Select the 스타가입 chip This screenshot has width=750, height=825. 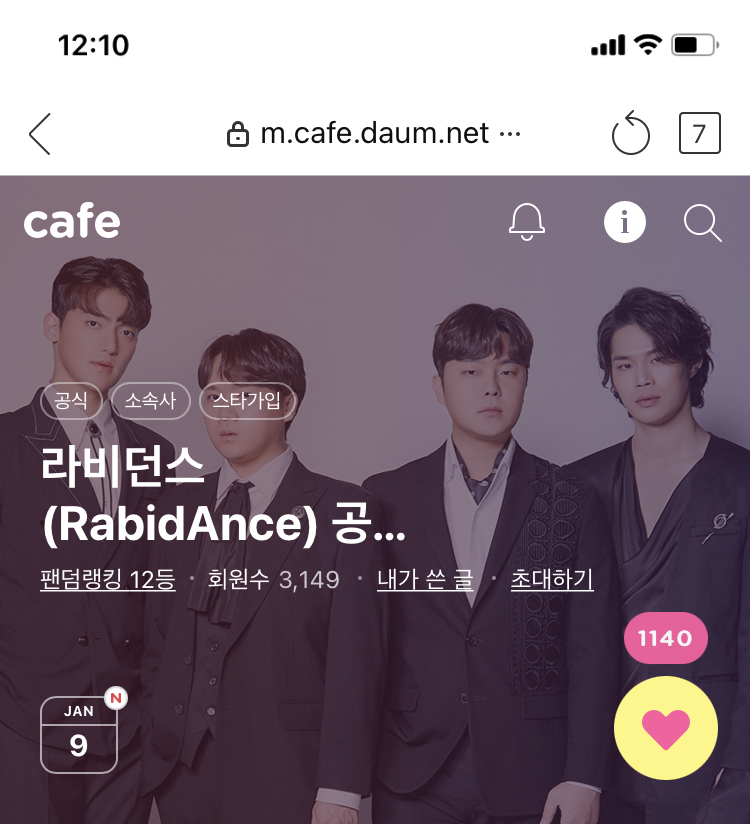[247, 402]
